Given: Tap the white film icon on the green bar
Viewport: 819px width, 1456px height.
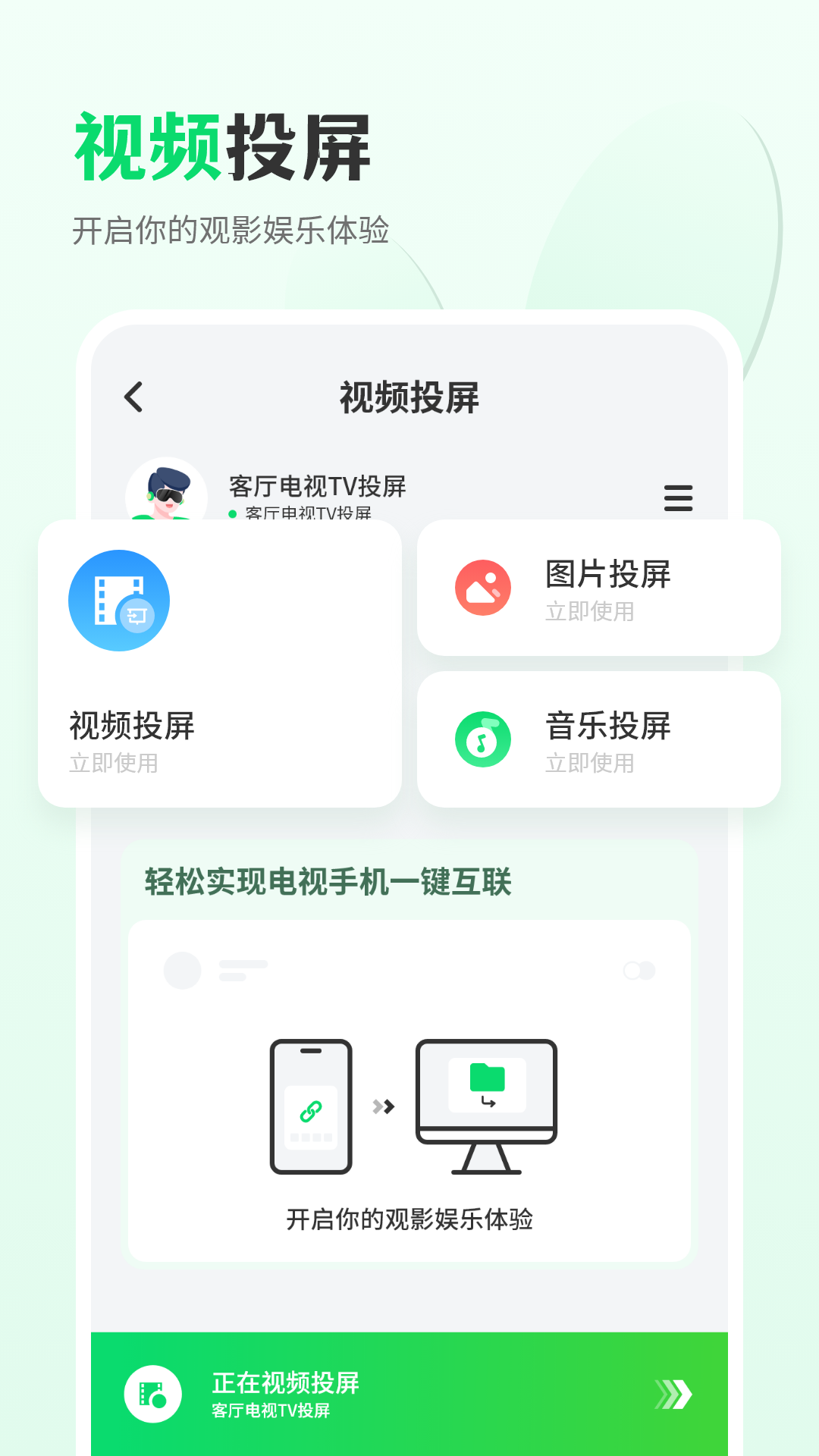Looking at the screenshot, I should coord(152,1394).
